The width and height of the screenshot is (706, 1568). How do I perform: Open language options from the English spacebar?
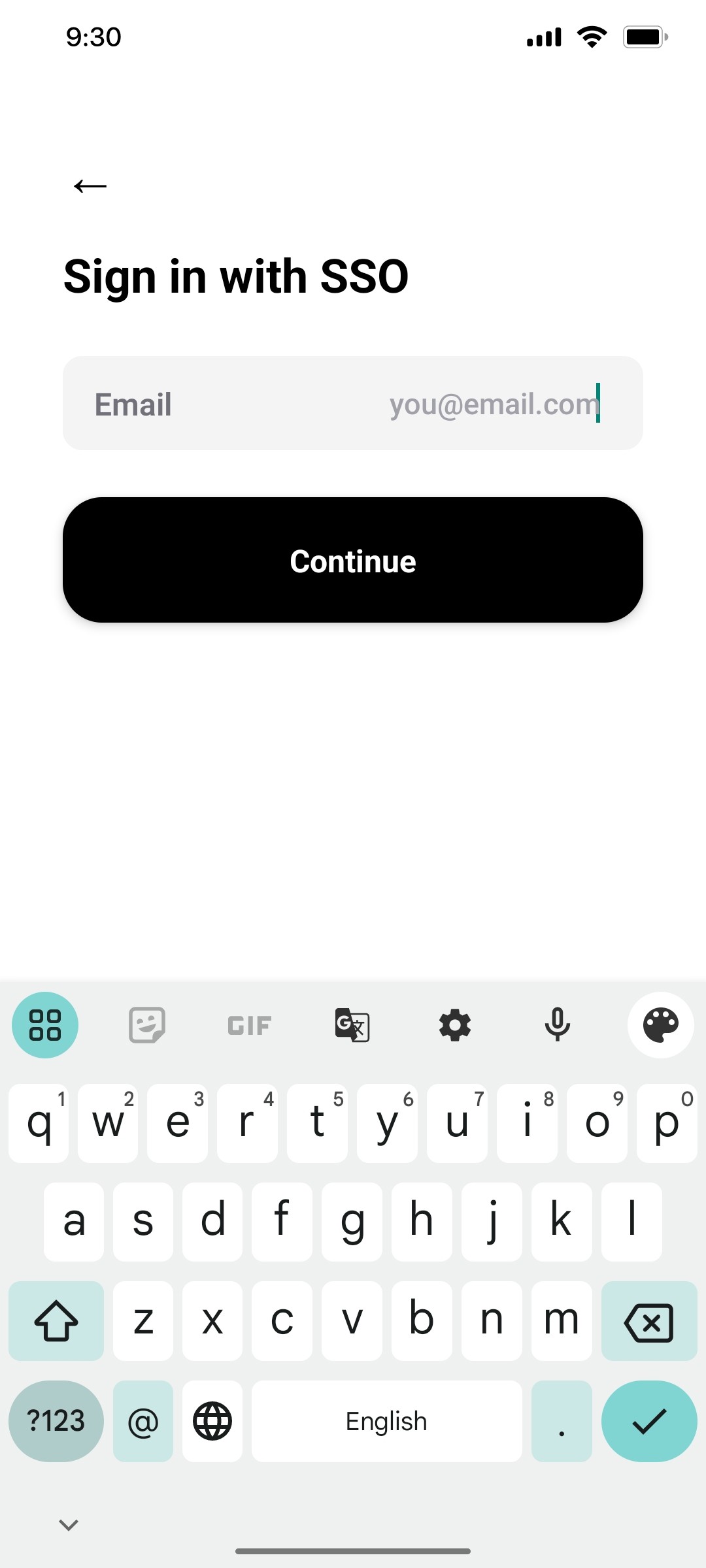[x=386, y=1420]
